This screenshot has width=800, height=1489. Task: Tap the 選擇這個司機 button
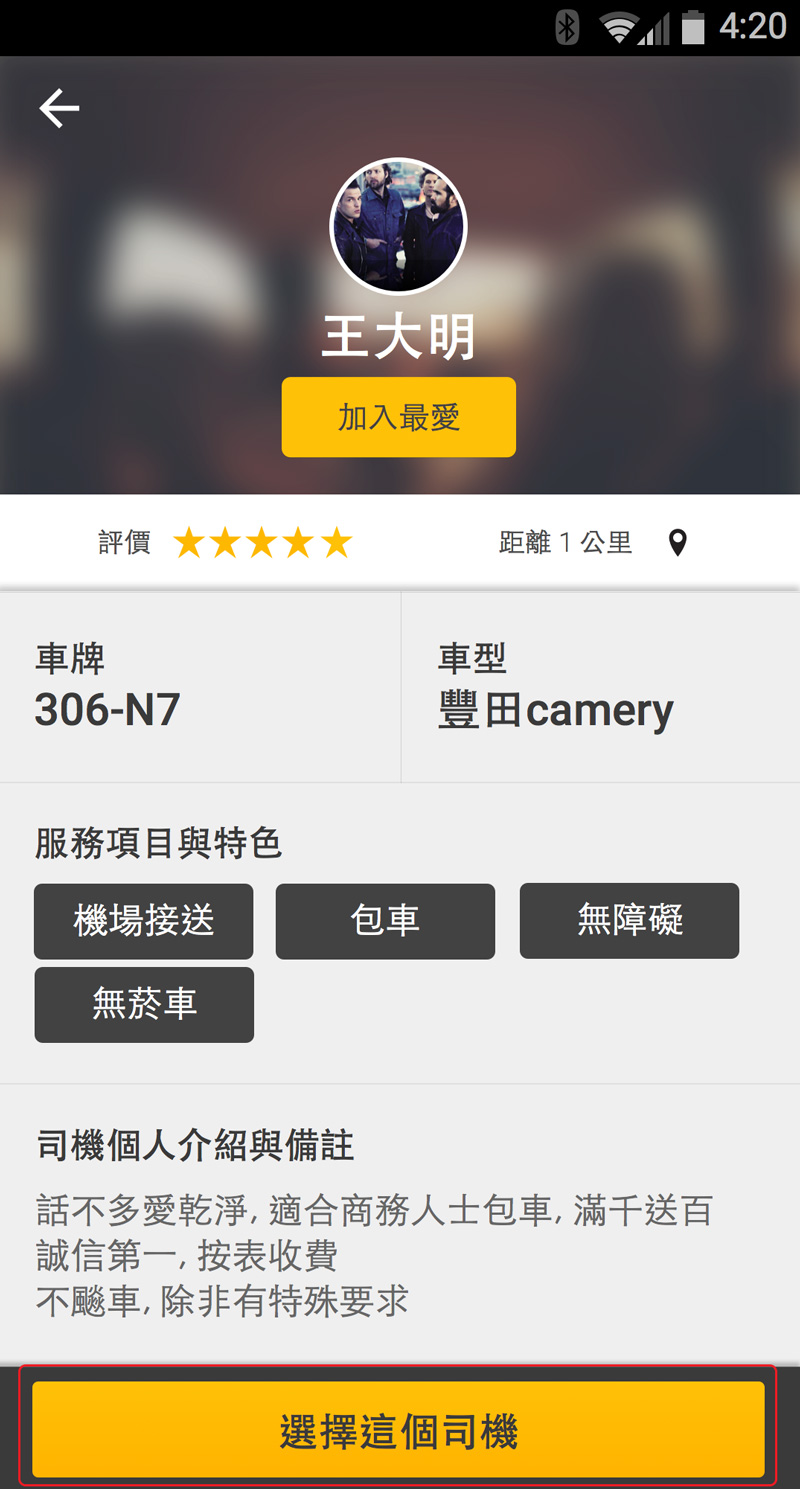pos(398,1430)
